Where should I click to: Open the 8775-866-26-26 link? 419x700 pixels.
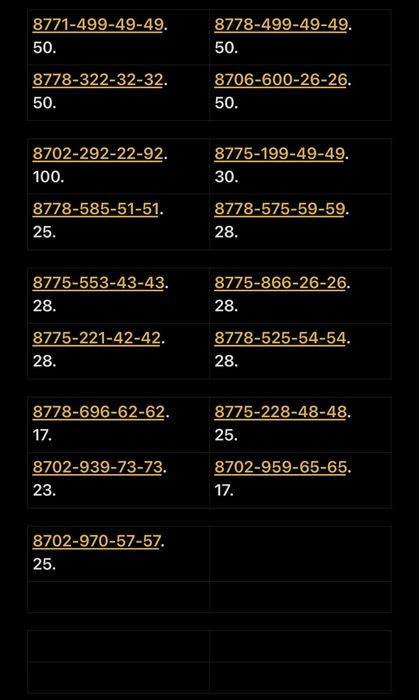click(280, 283)
